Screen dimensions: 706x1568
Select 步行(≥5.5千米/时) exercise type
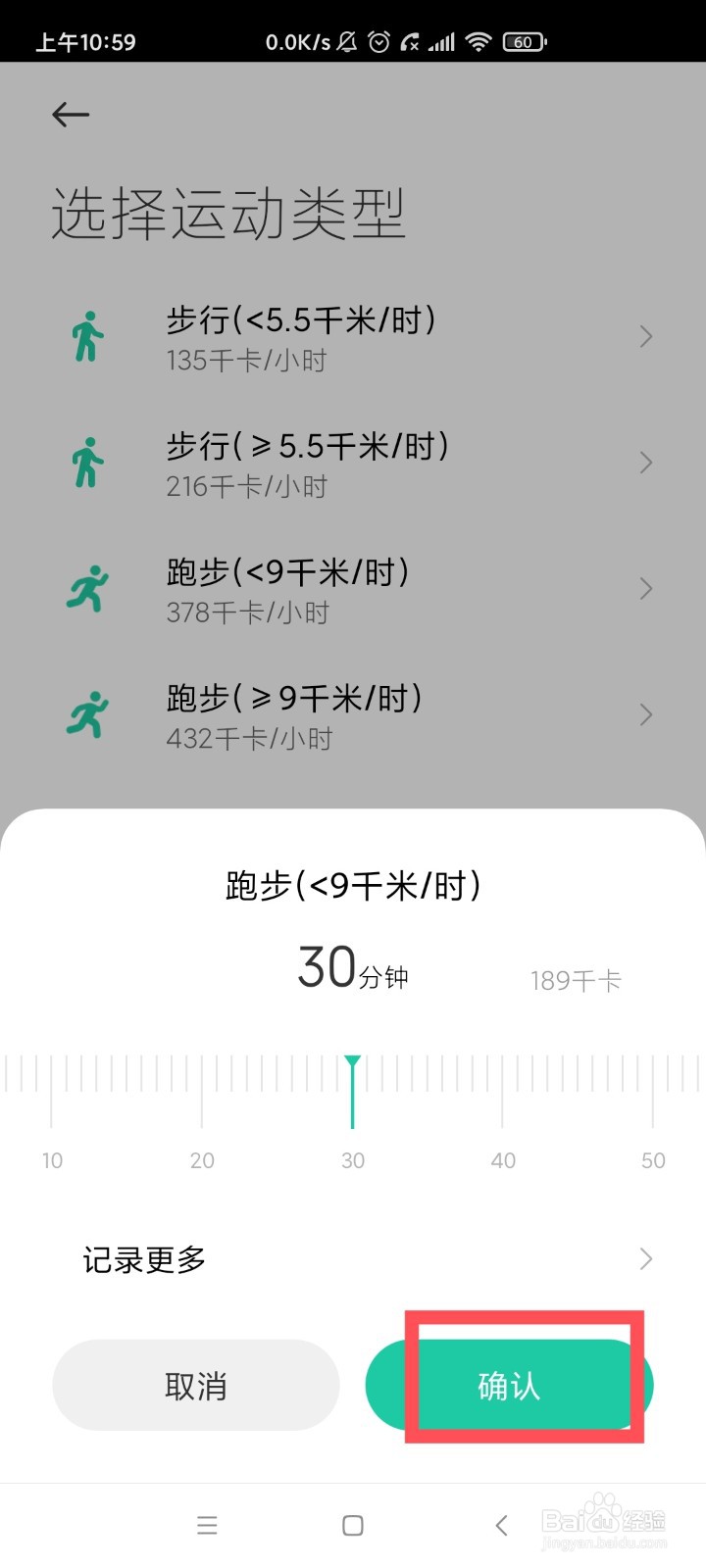point(353,464)
